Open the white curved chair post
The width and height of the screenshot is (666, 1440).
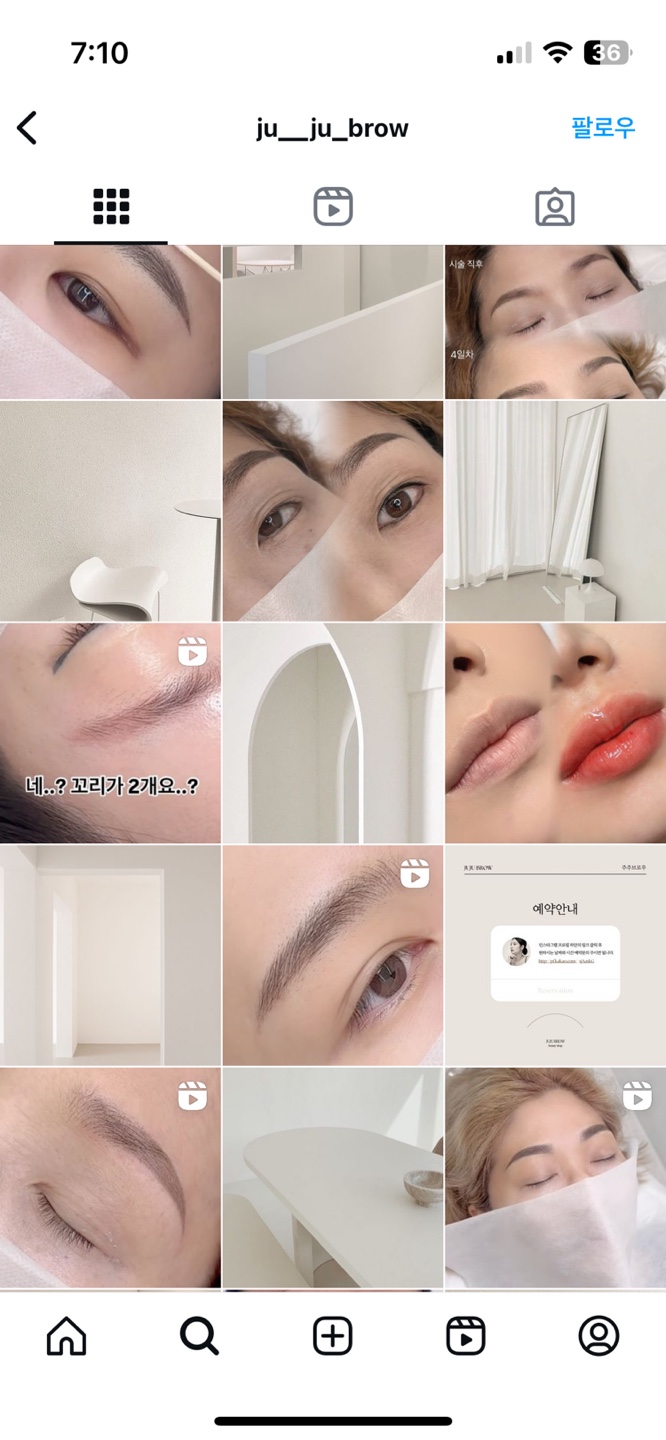110,511
